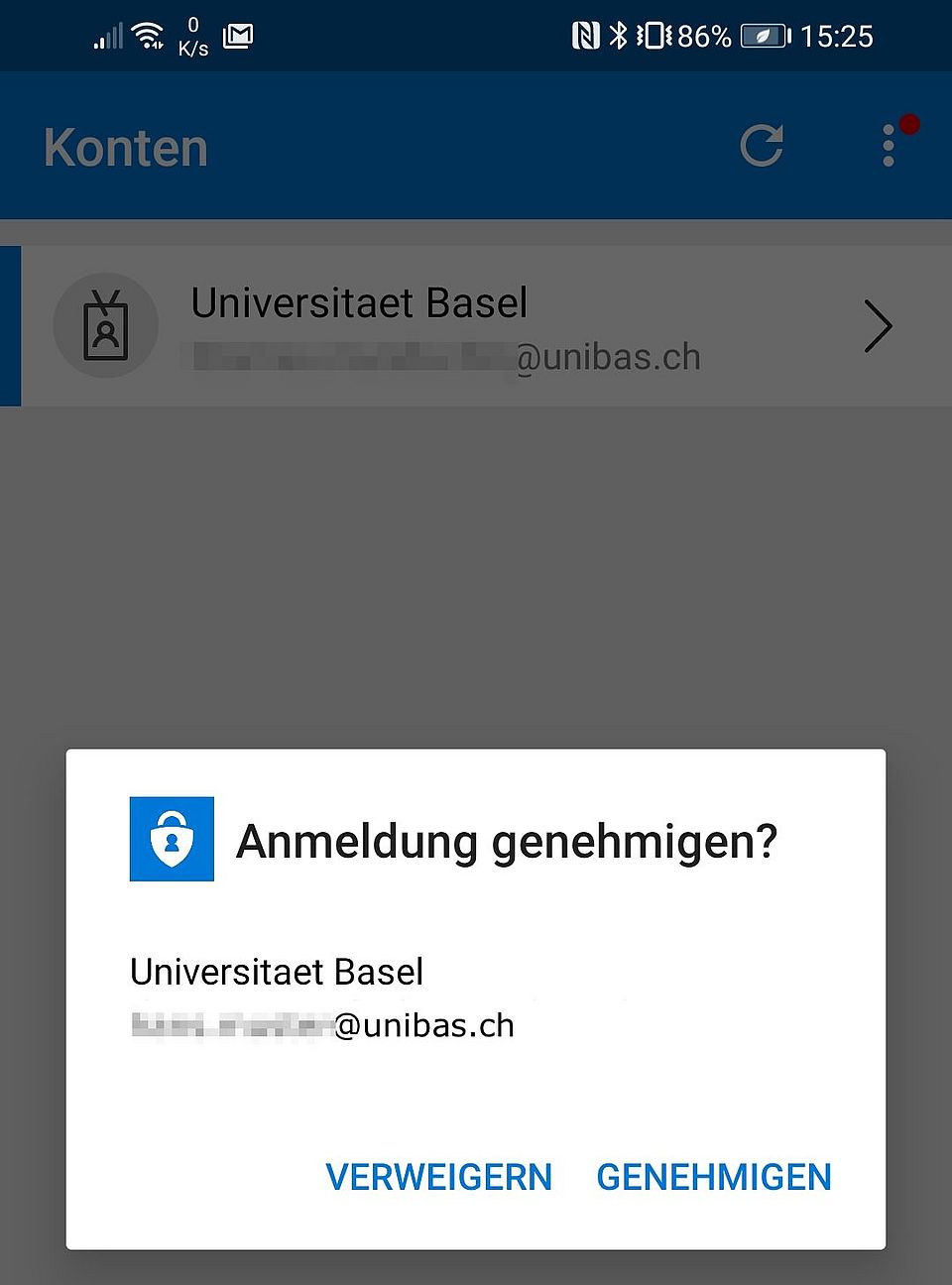Deny the sign-in with VERWEIGERN

tap(438, 1177)
